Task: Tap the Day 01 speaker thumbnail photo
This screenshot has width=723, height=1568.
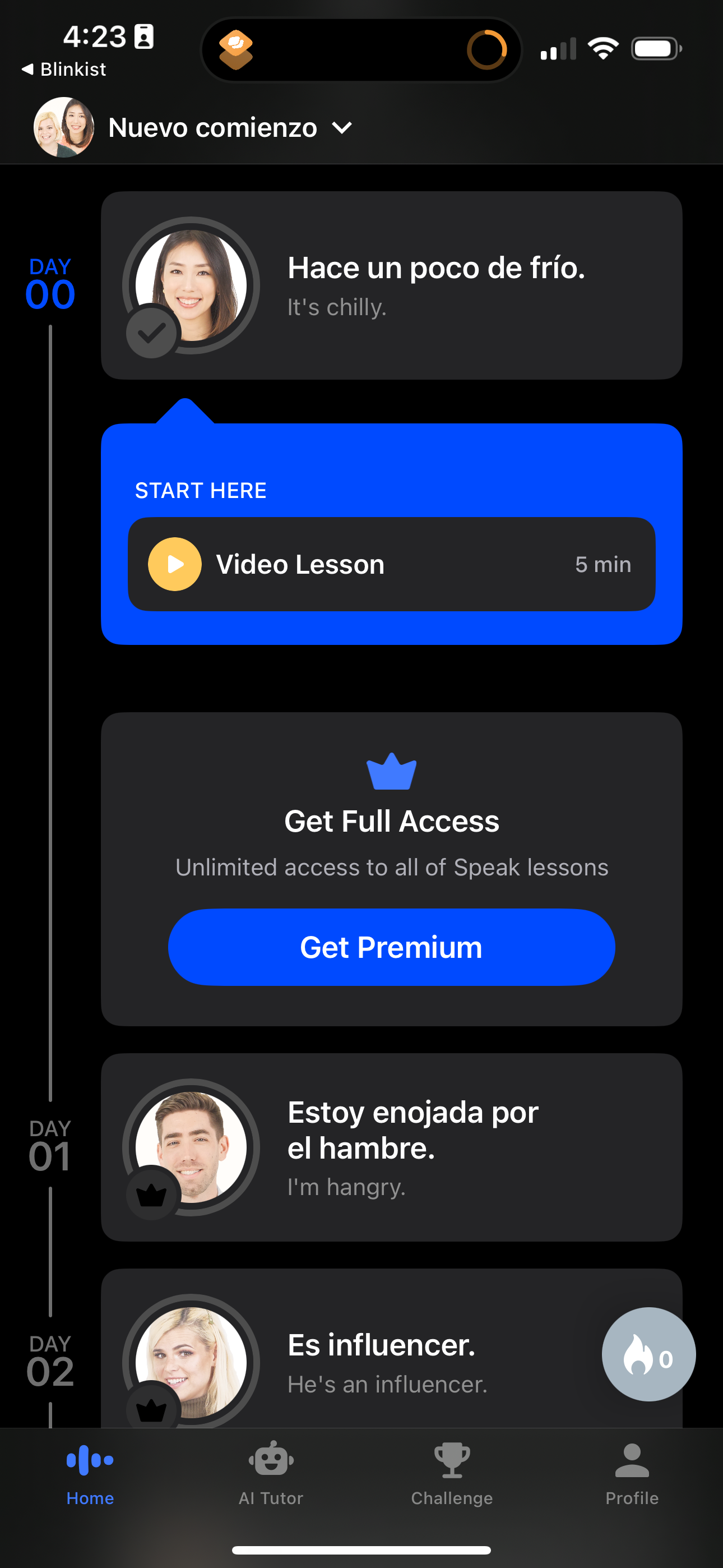Action: pyautogui.click(x=190, y=1147)
